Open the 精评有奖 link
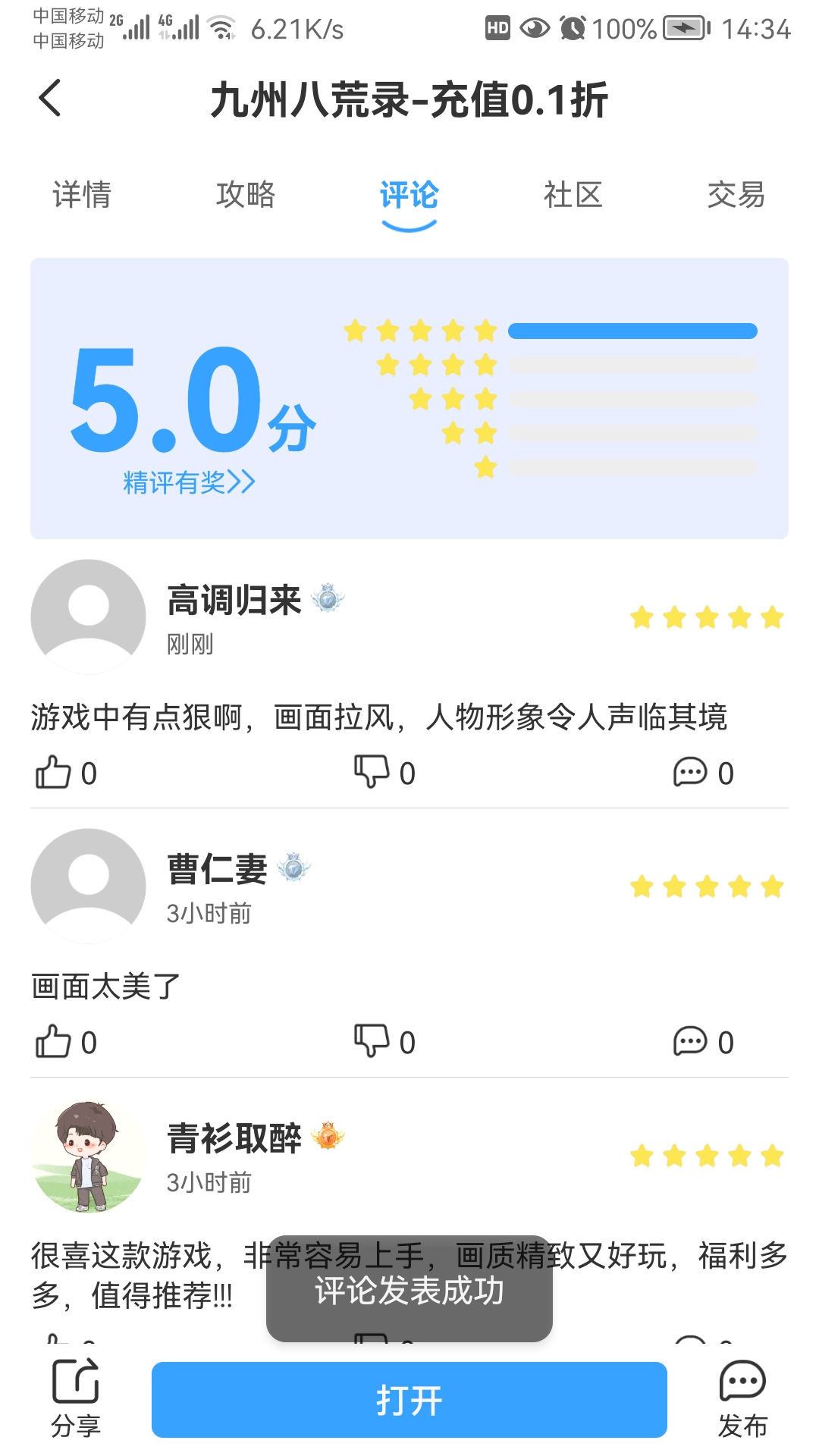Screen dimensions: 819x1456 (189, 482)
